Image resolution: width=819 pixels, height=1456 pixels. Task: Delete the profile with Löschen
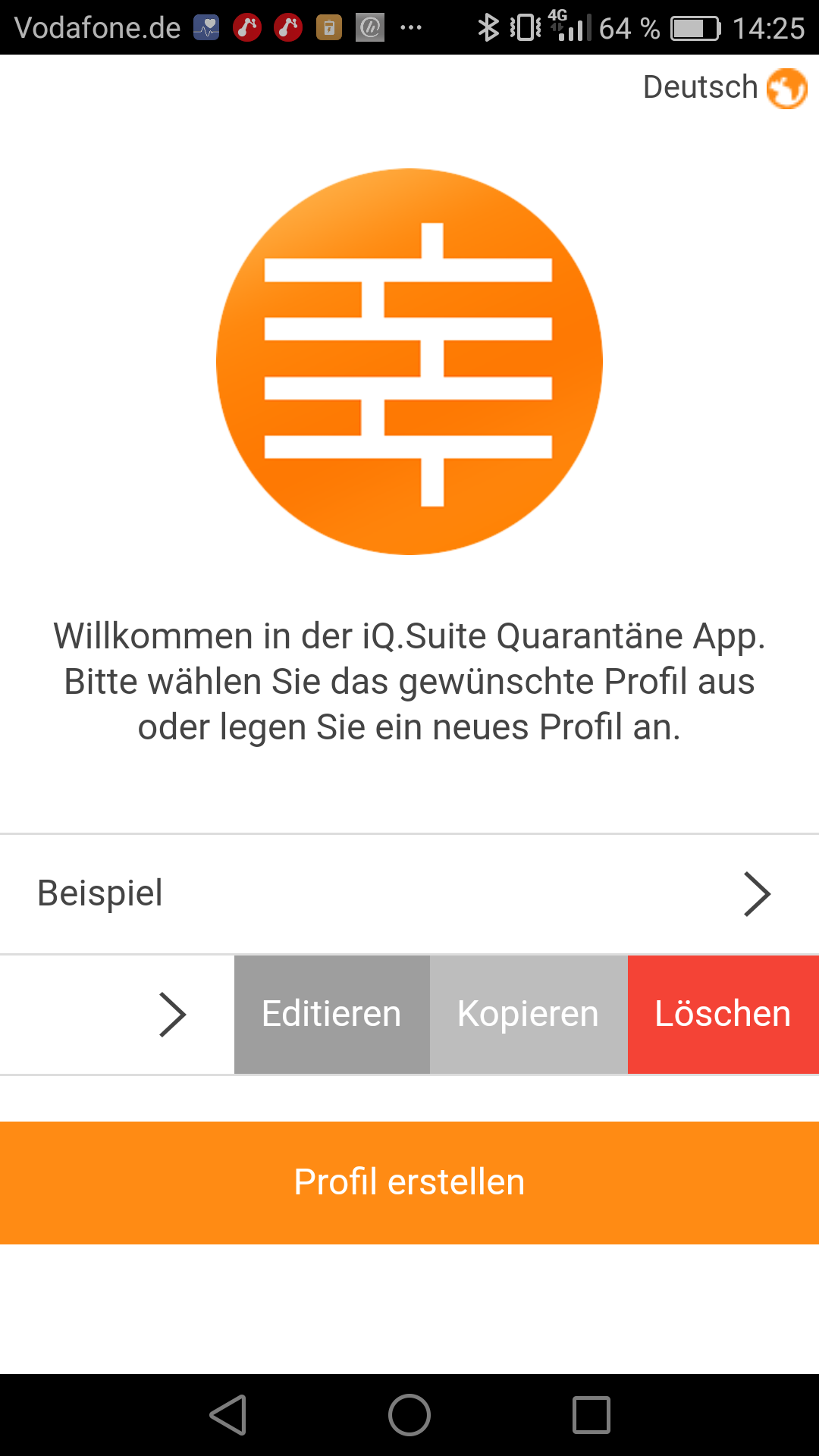tap(723, 1015)
